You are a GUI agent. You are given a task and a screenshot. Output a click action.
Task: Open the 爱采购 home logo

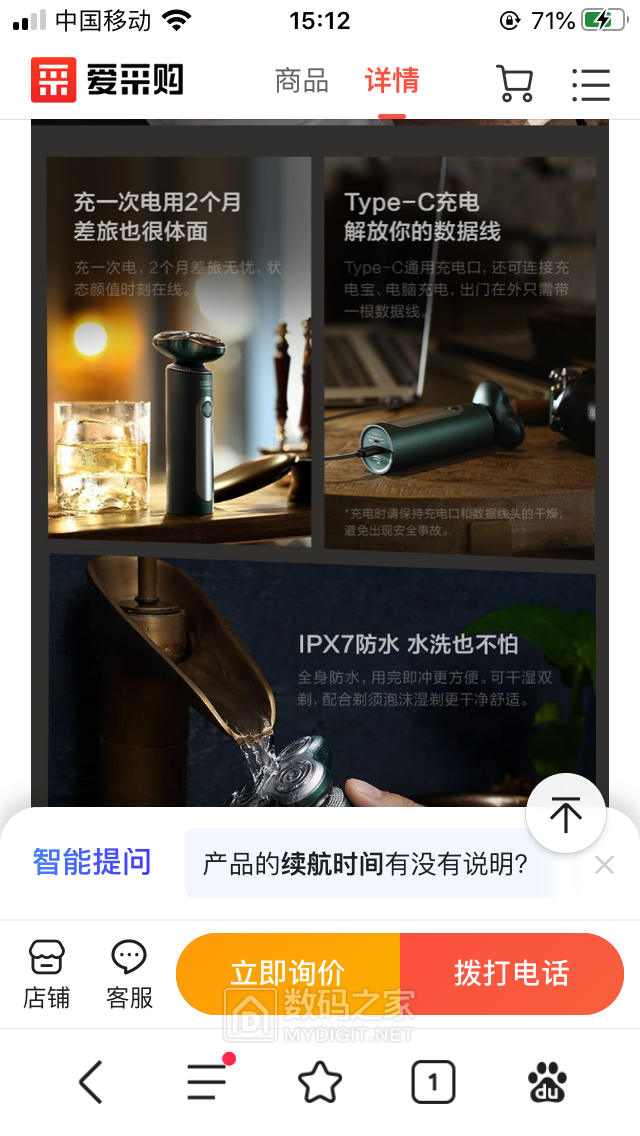click(107, 81)
